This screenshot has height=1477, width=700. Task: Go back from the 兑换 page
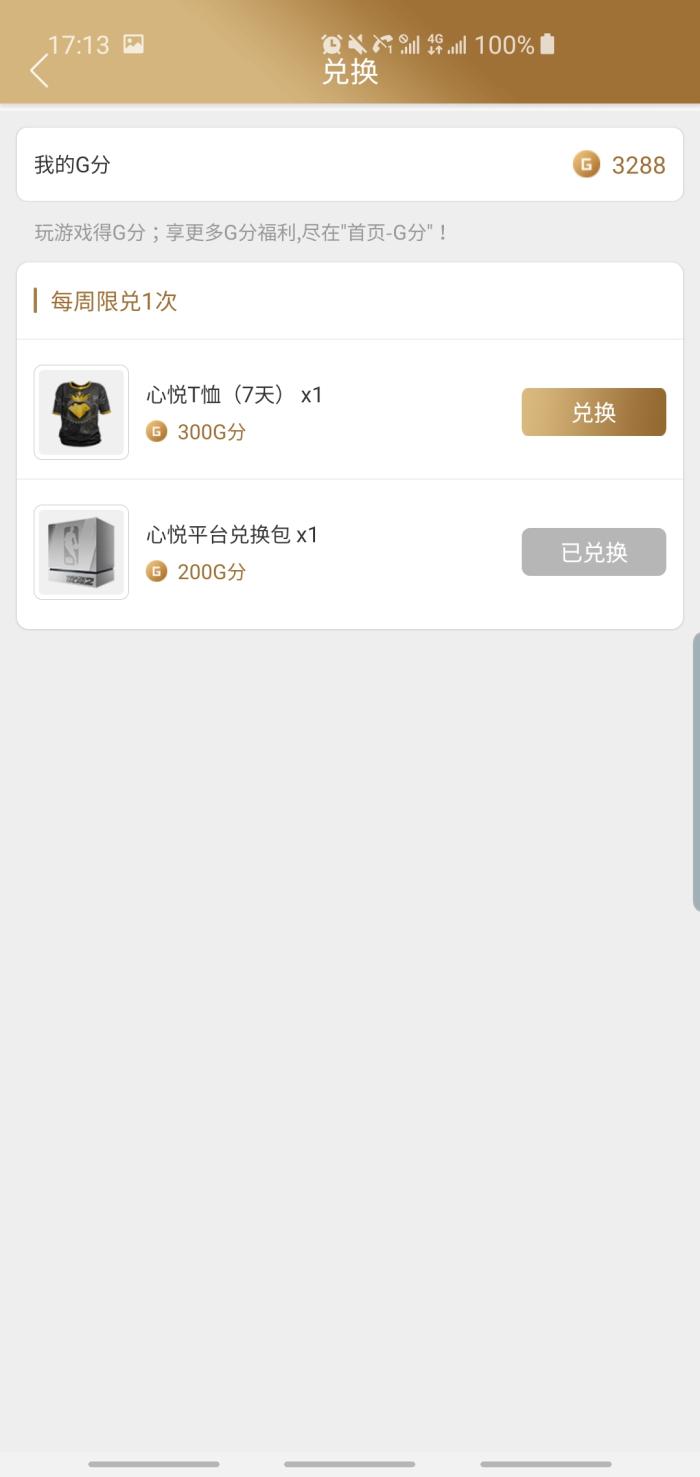click(x=39, y=71)
